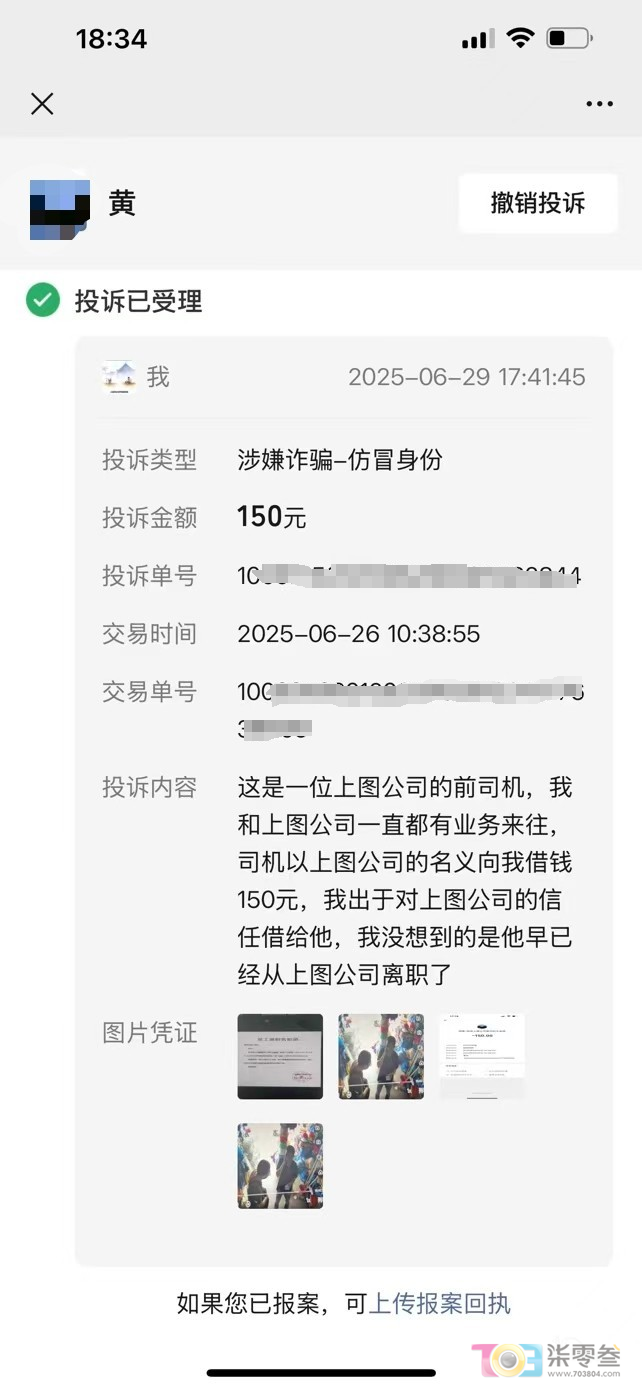Open the three-dot overflow menu

[599, 104]
